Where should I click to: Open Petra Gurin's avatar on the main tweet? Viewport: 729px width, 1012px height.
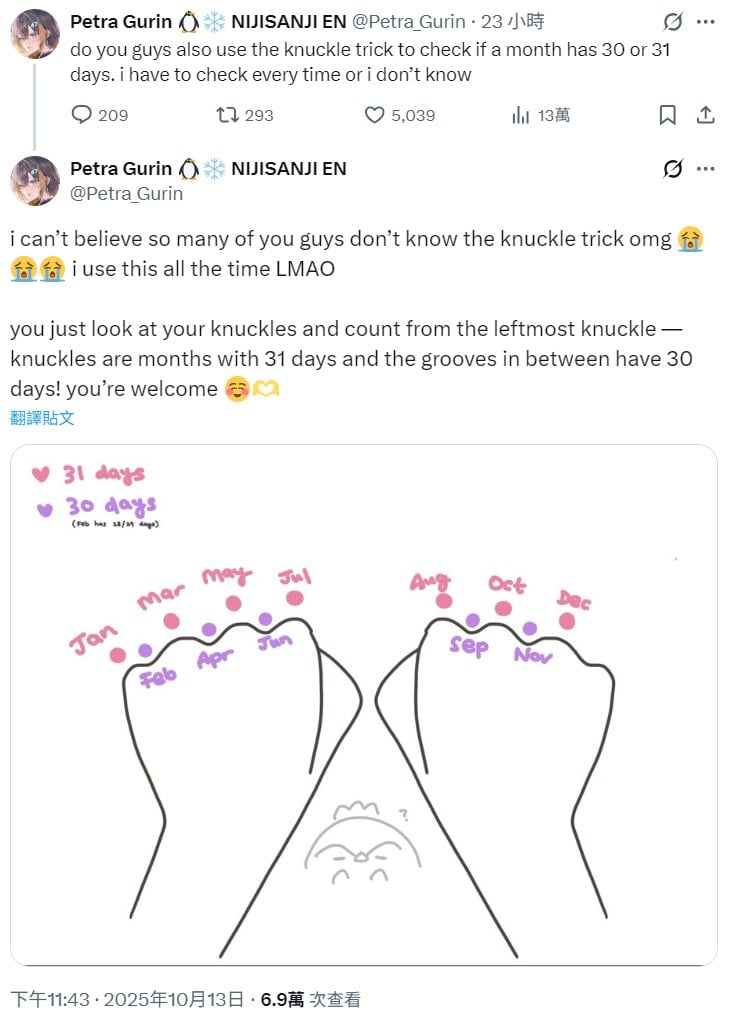click(34, 180)
